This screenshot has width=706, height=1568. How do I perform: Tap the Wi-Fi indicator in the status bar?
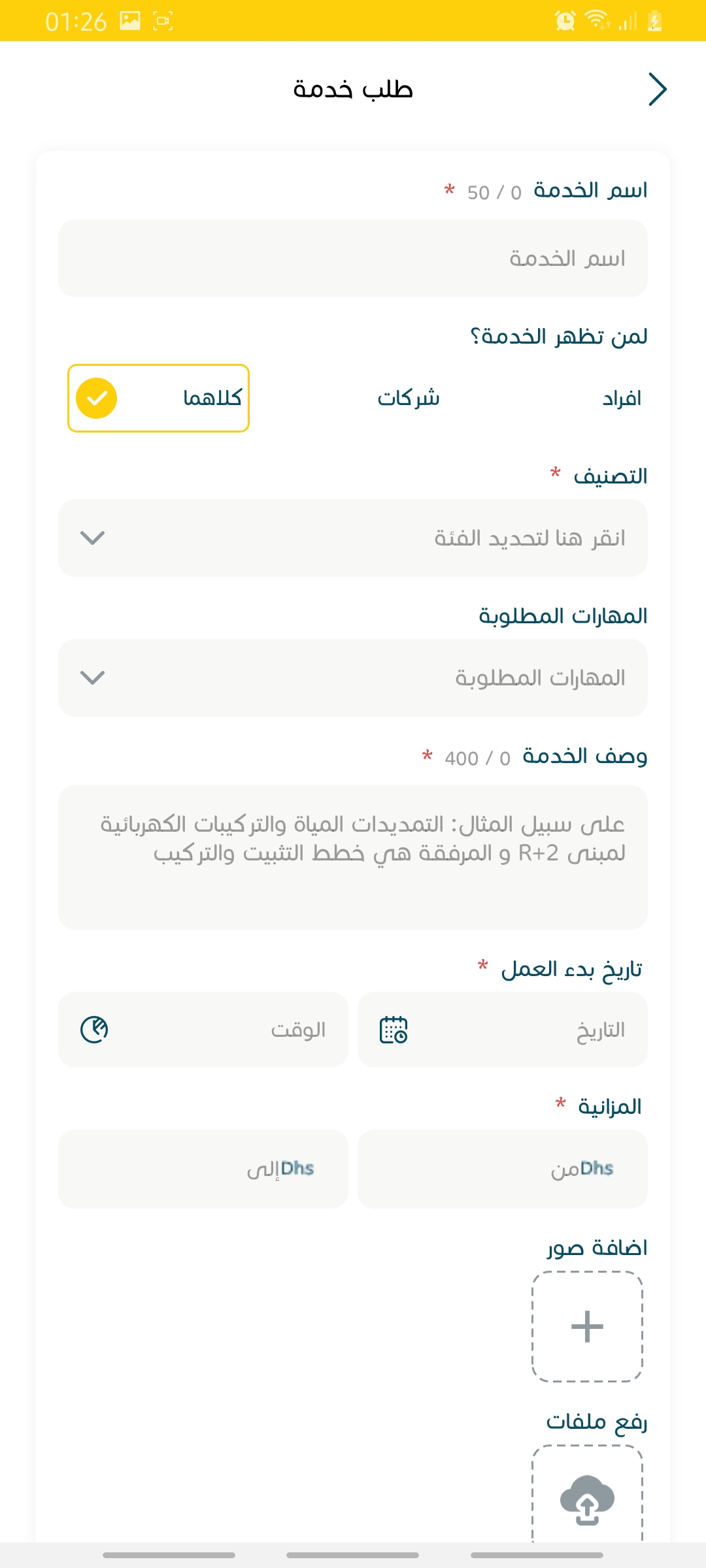[x=597, y=22]
